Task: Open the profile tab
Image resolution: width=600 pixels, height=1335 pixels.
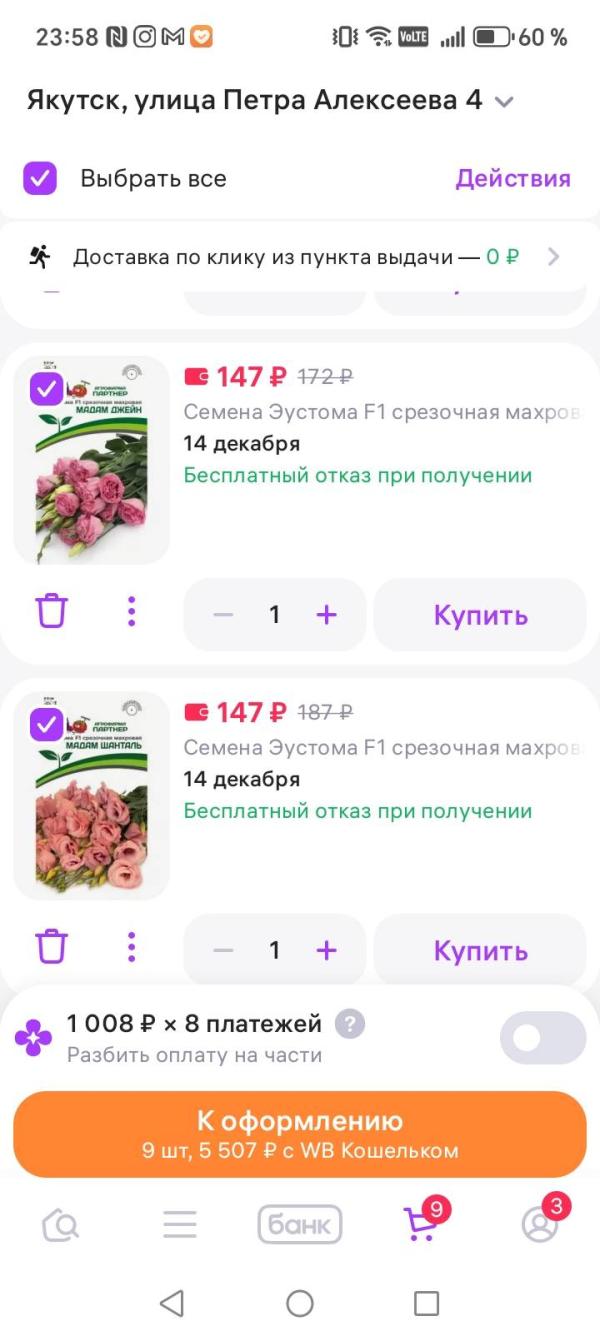Action: tap(540, 1224)
